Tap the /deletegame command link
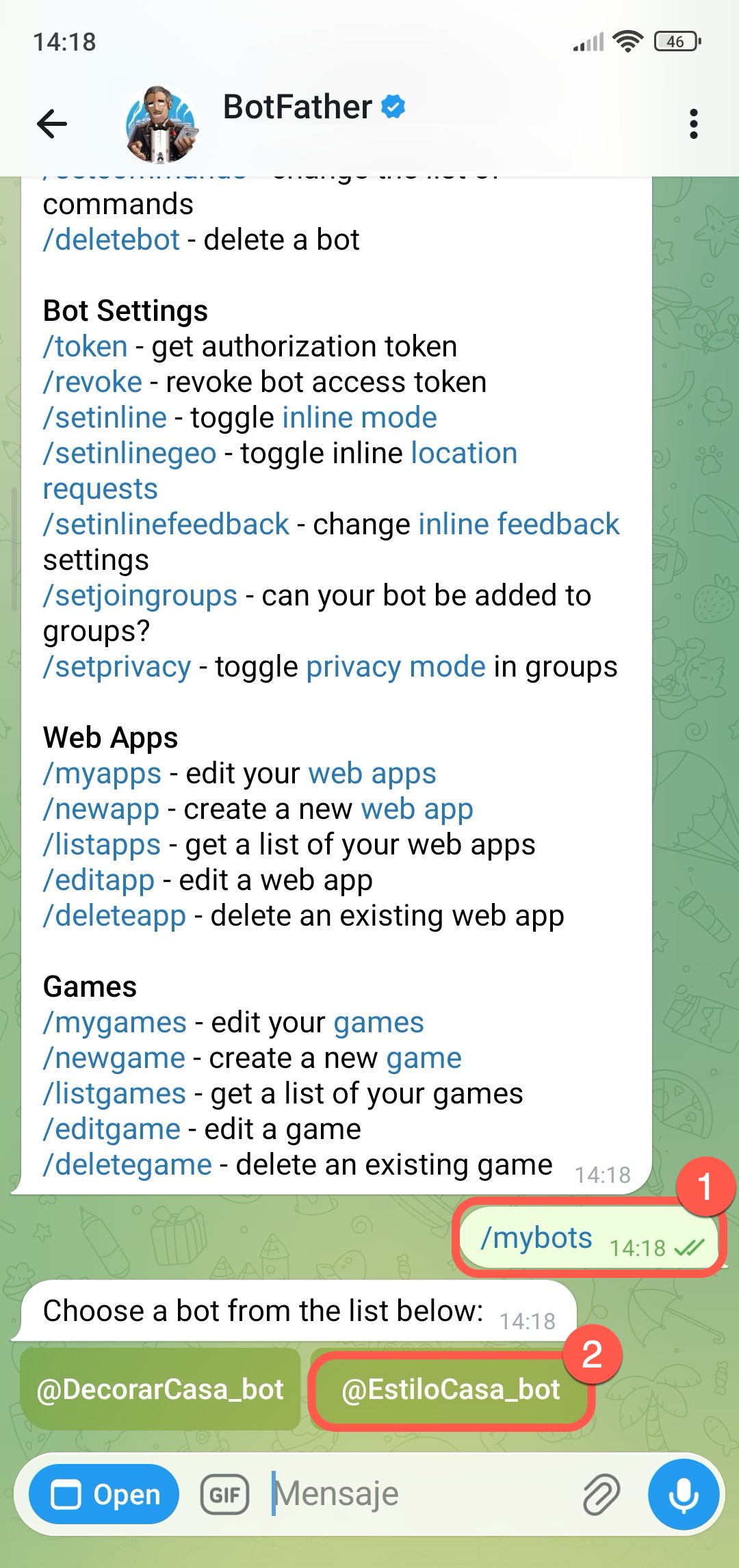 tap(127, 1165)
